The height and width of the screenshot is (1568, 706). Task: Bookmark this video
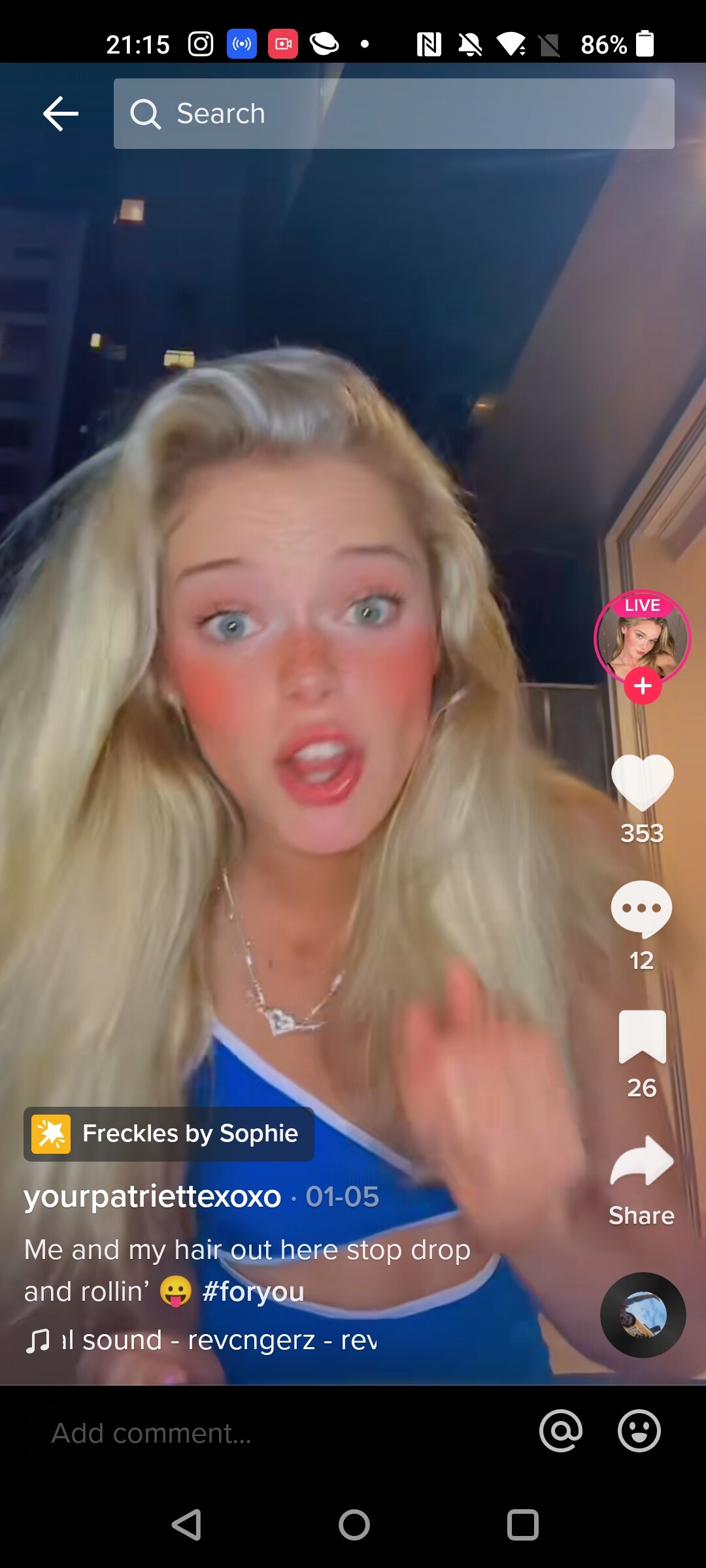[x=642, y=1037]
